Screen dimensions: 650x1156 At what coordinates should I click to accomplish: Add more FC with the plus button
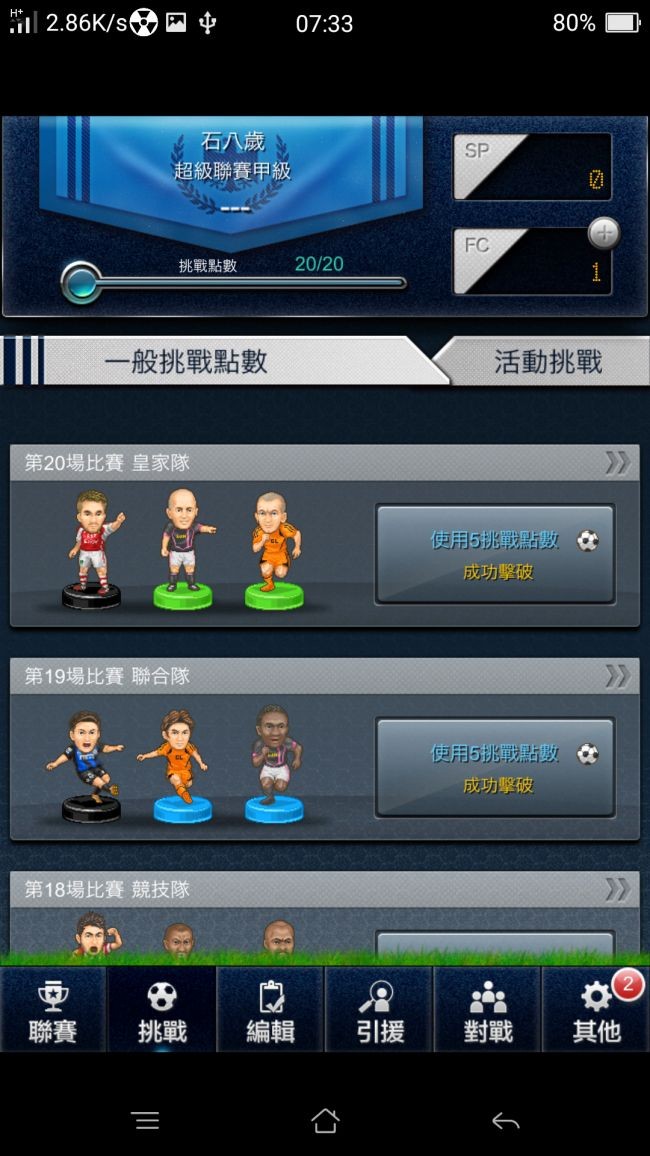click(603, 234)
